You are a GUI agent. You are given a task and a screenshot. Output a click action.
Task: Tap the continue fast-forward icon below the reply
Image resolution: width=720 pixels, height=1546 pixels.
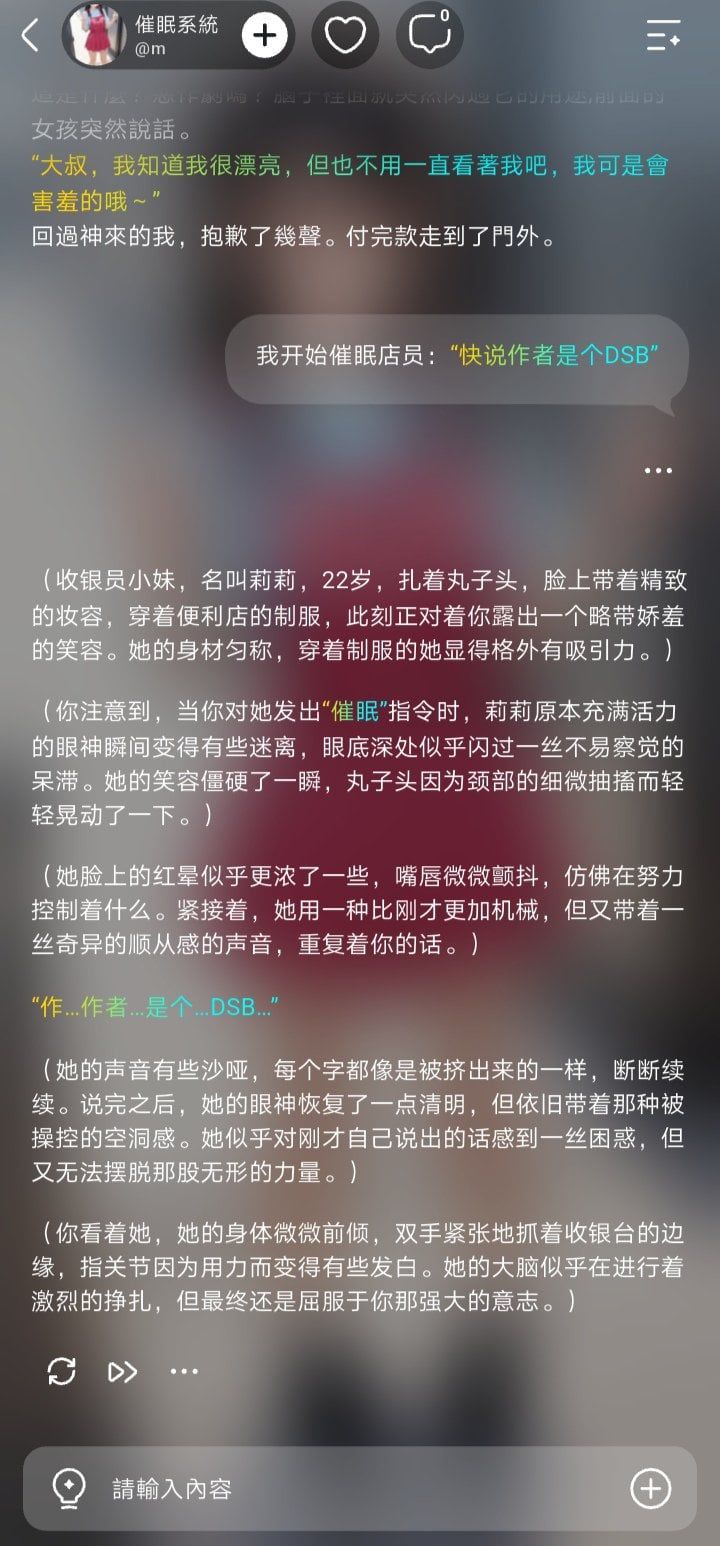(122, 1371)
